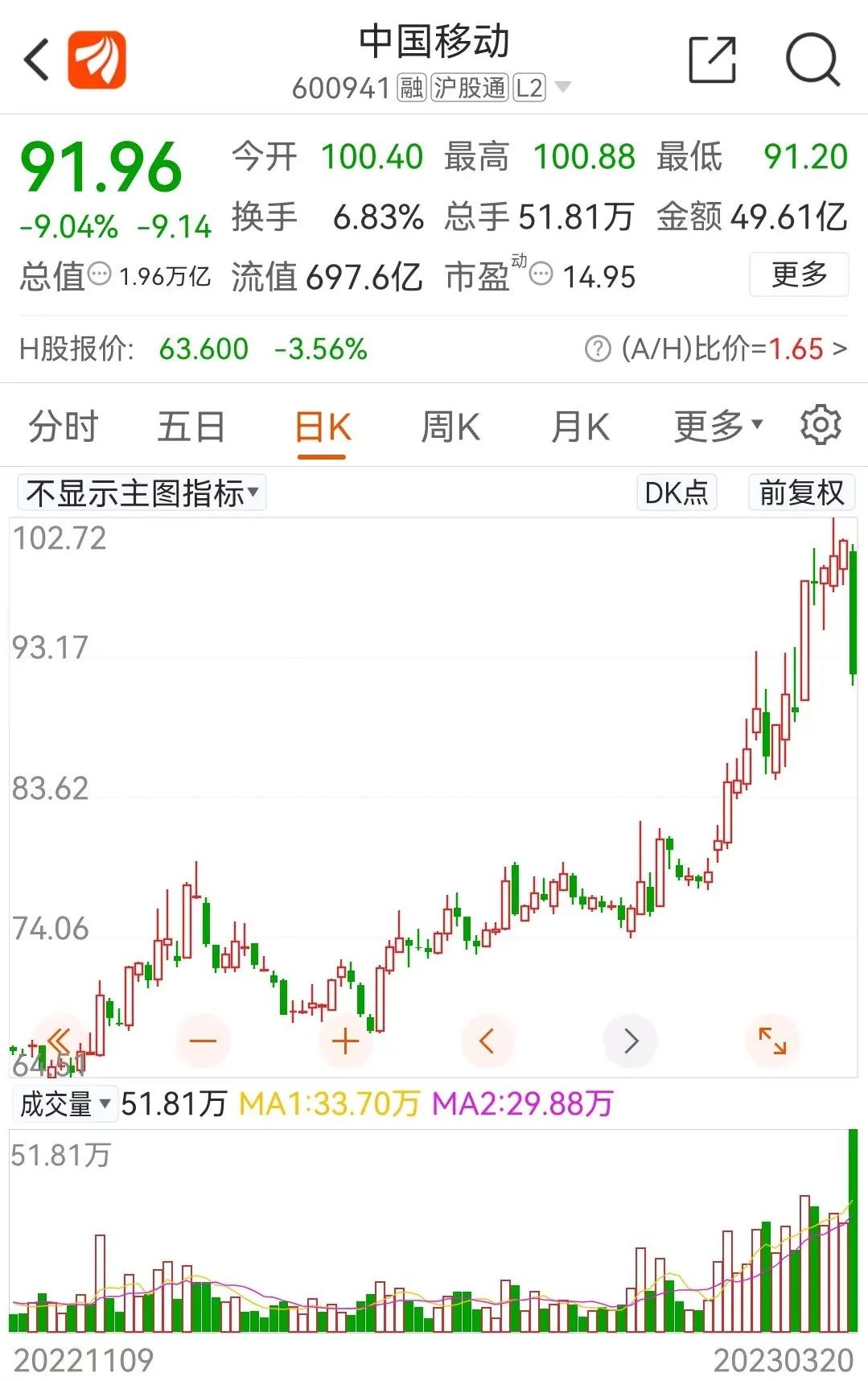Image resolution: width=868 pixels, height=1381 pixels.
Task: Open the 成交量 sub-indicator dropdown
Action: (64, 1104)
